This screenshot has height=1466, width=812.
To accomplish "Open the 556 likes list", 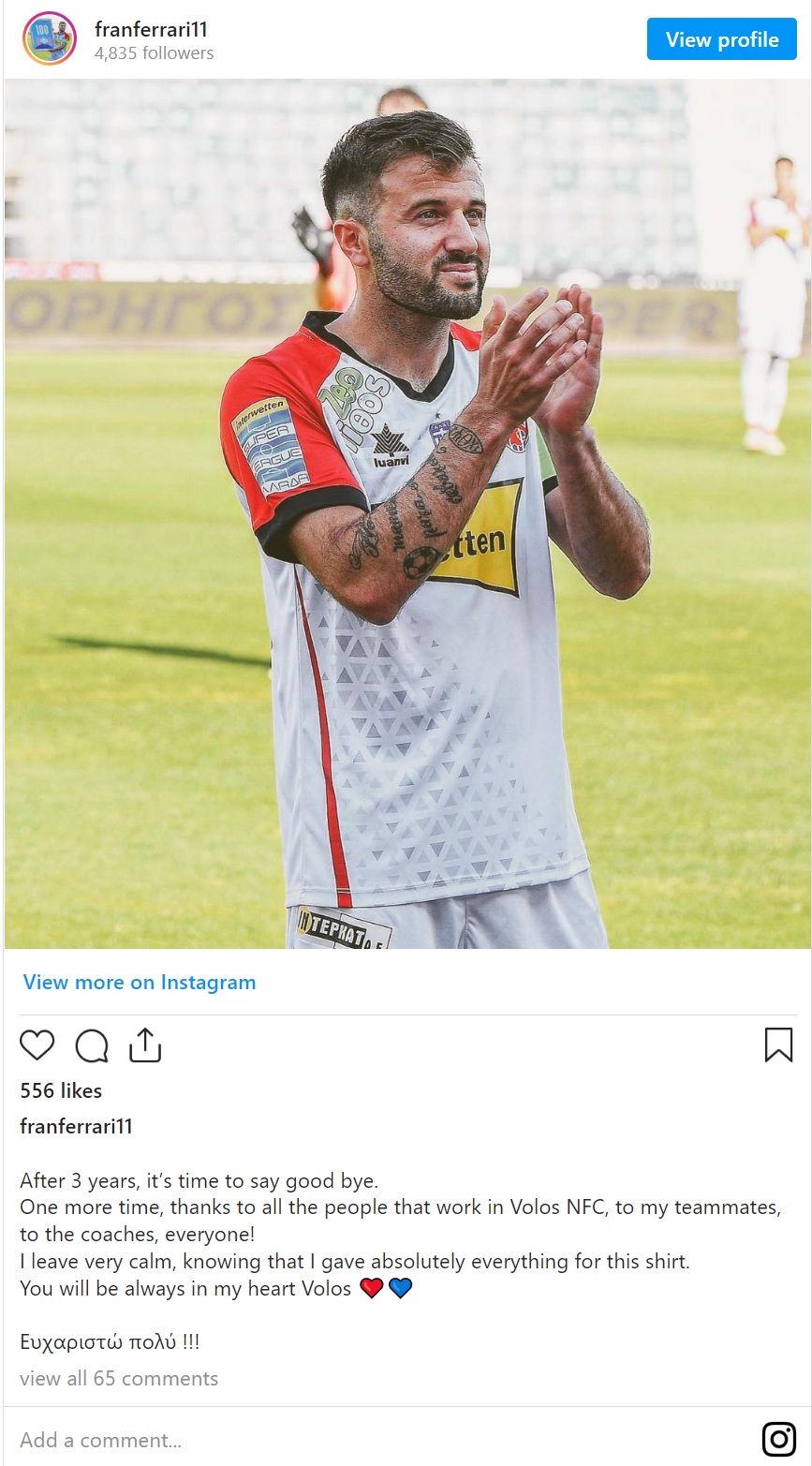I will point(61,1090).
